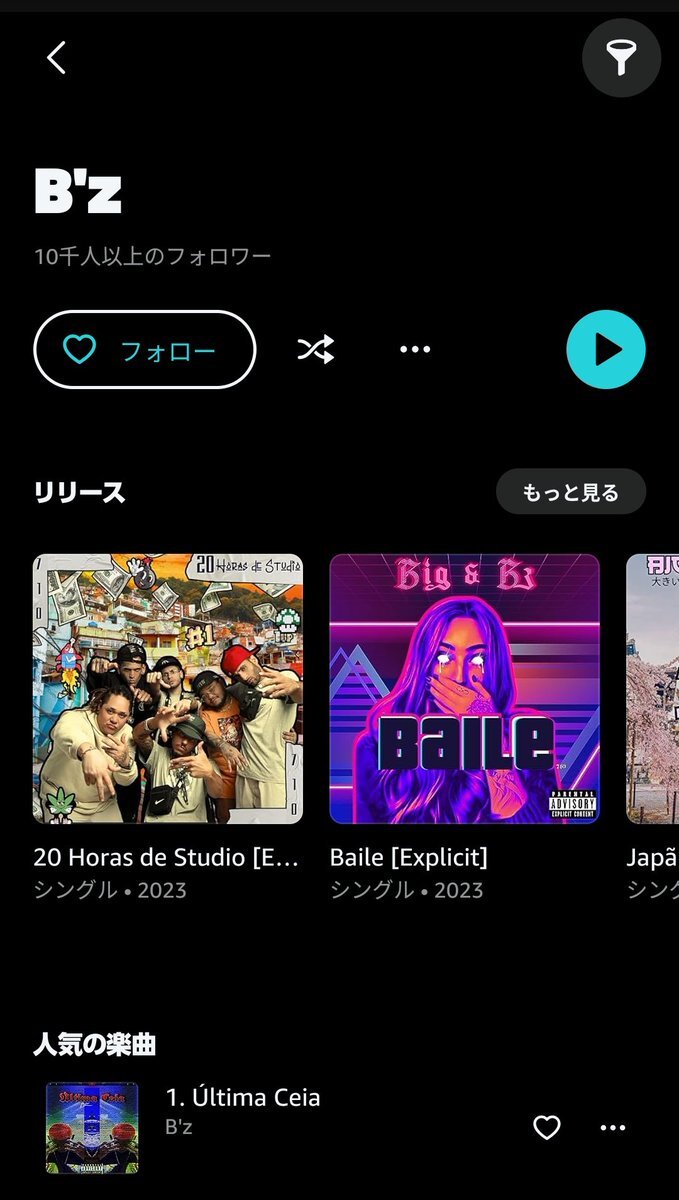Go back using the top arrow

tap(56, 58)
